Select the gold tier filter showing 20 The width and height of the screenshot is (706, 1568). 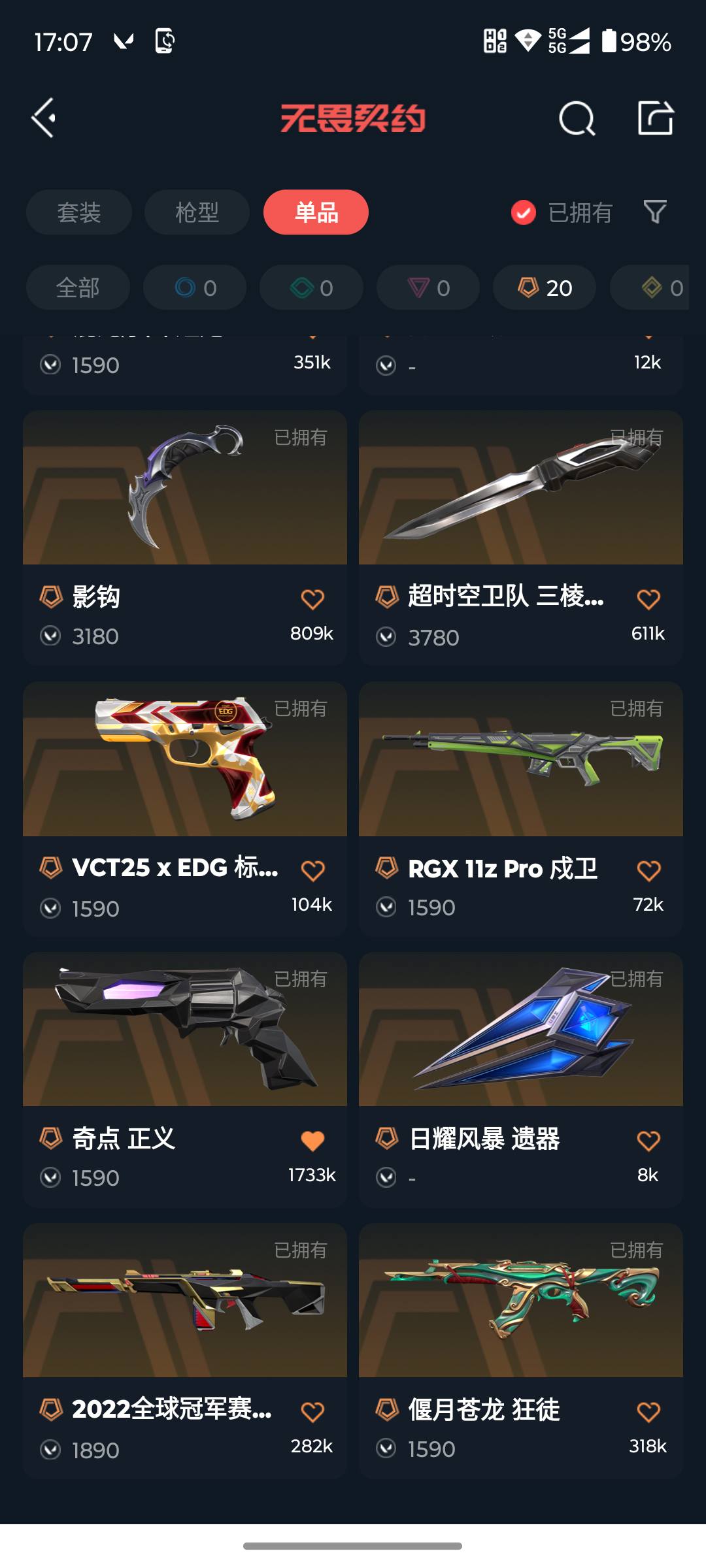coord(543,287)
